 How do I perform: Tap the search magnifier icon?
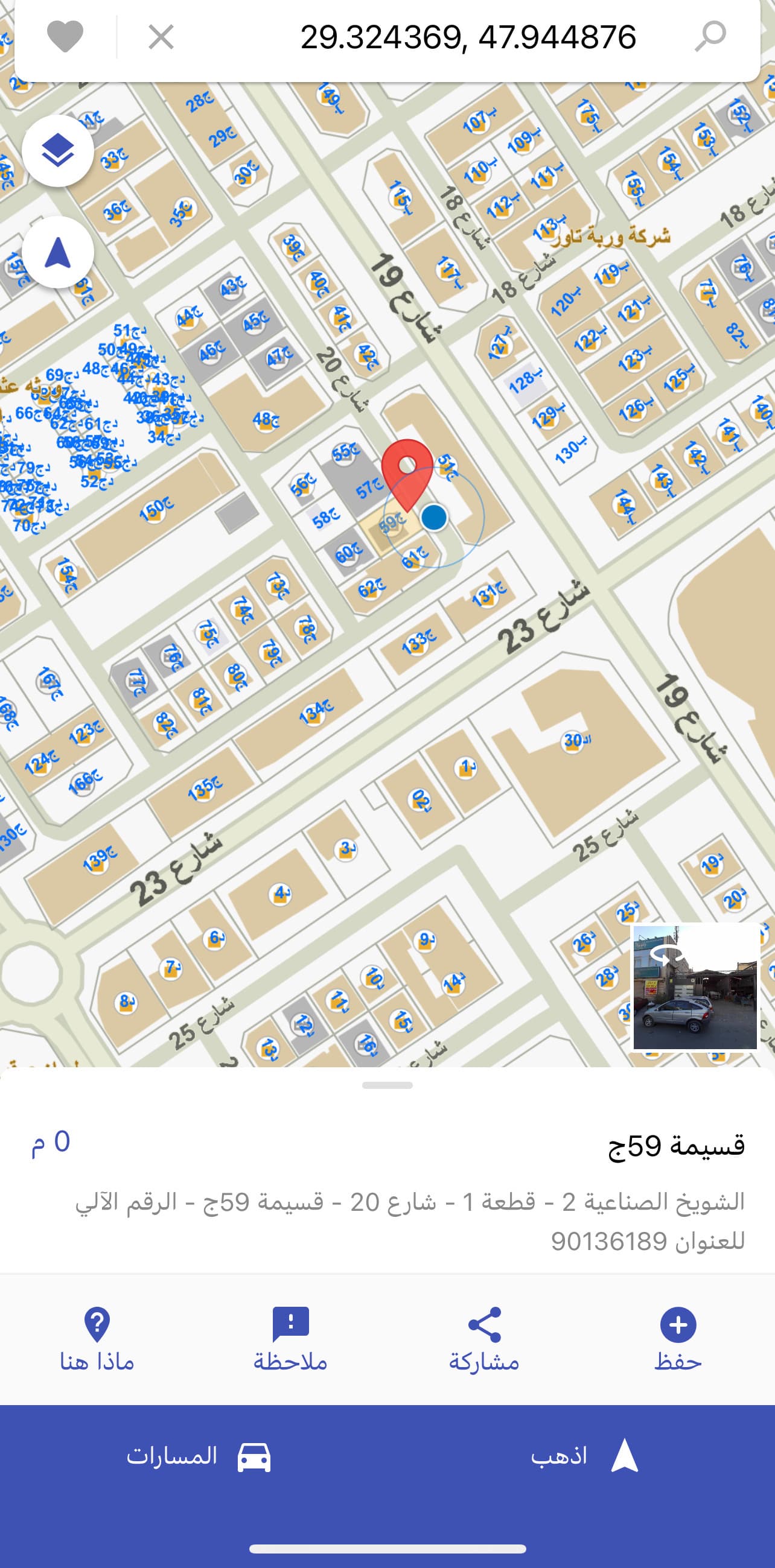pyautogui.click(x=710, y=37)
